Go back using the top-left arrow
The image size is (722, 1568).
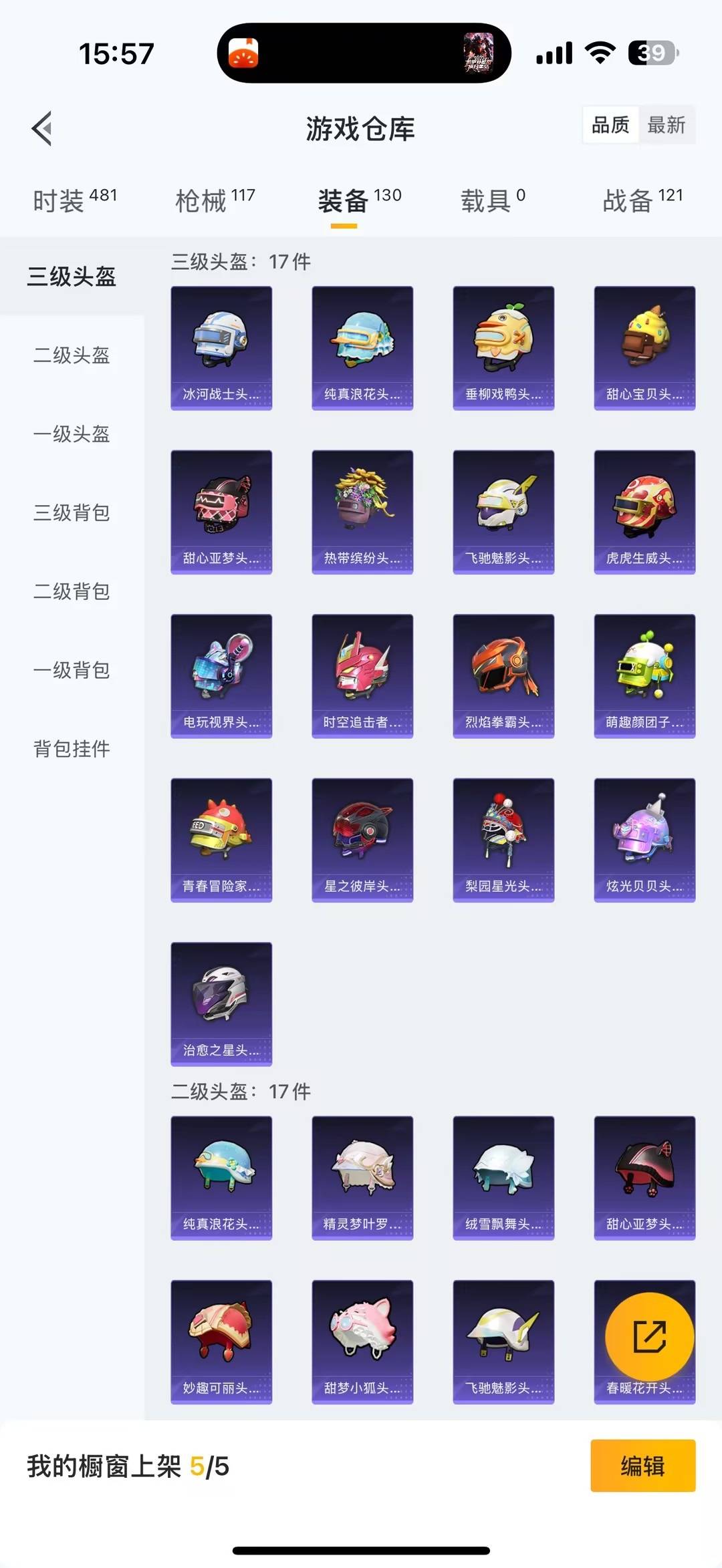pos(42,129)
